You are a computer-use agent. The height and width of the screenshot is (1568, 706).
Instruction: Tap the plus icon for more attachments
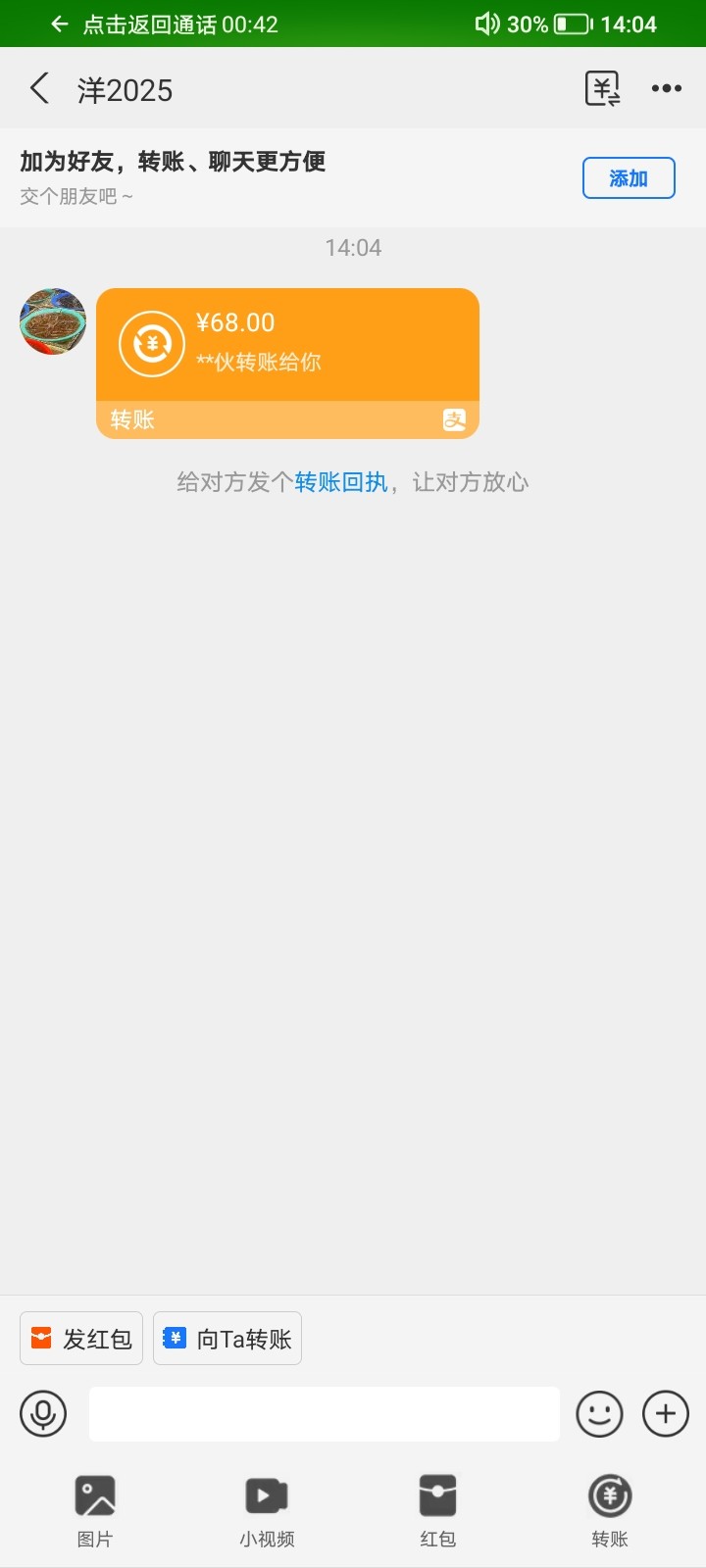point(665,1413)
